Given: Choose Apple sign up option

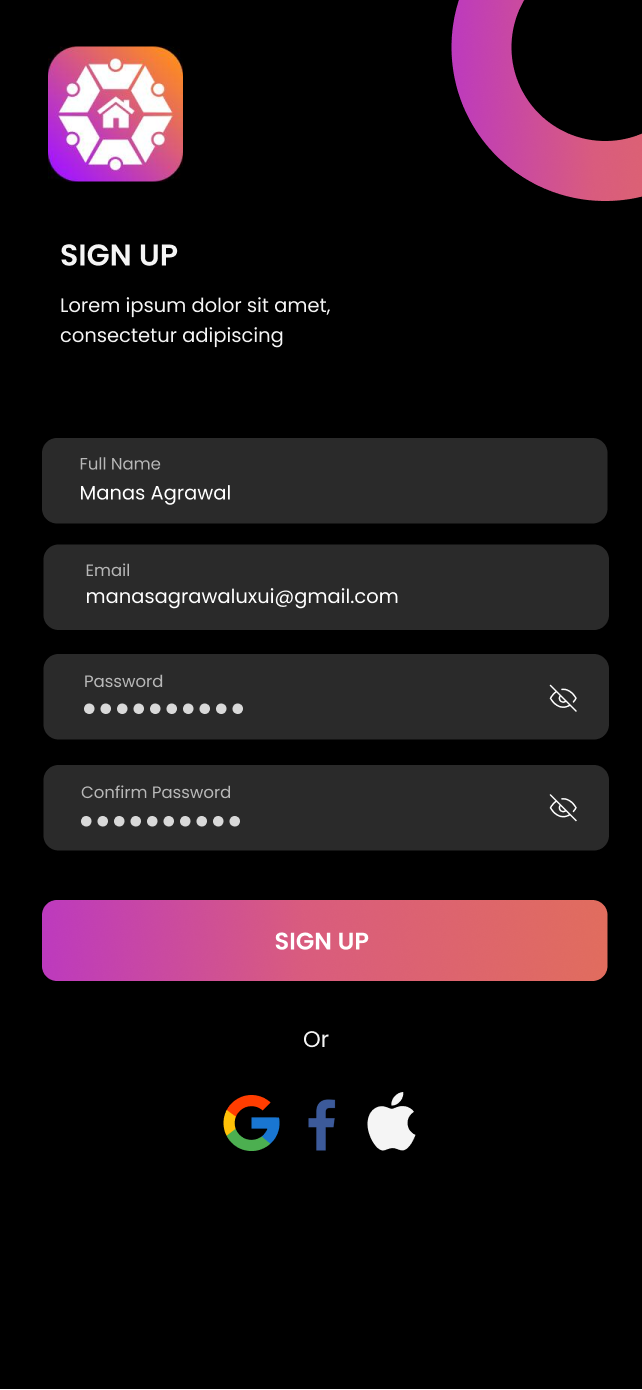Looking at the screenshot, I should click(391, 1122).
